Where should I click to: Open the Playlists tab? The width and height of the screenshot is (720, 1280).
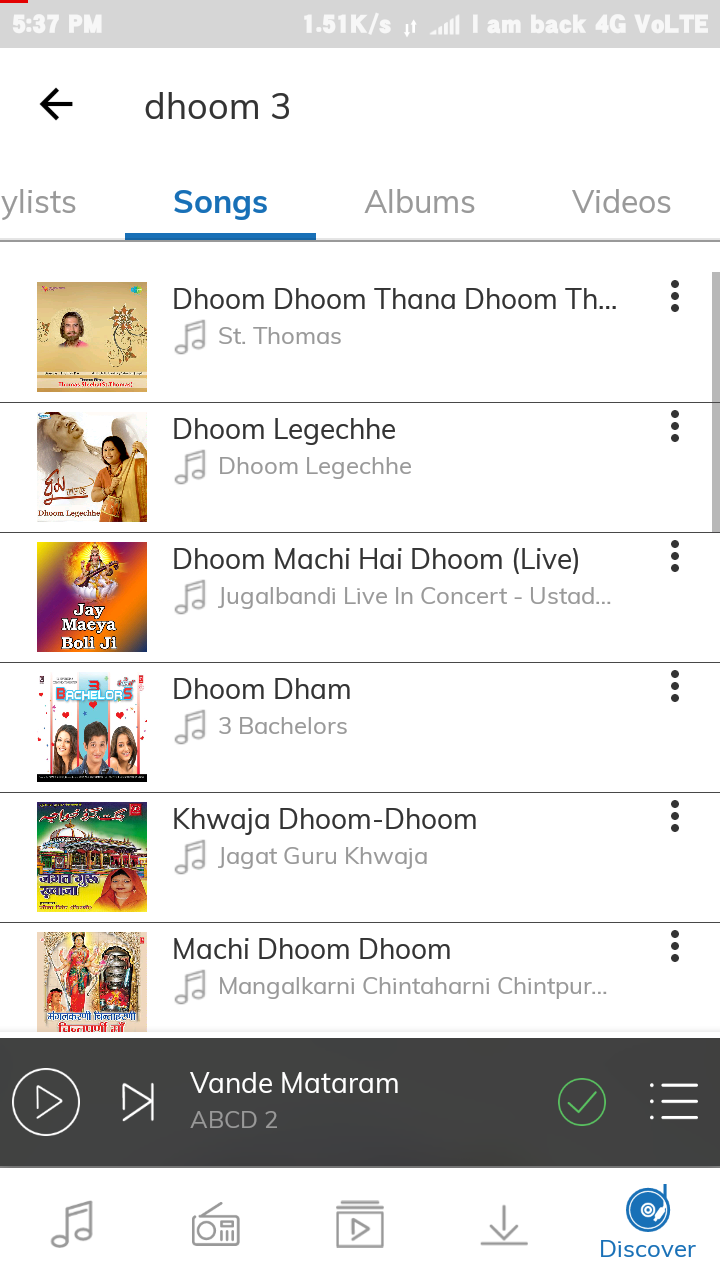point(38,202)
